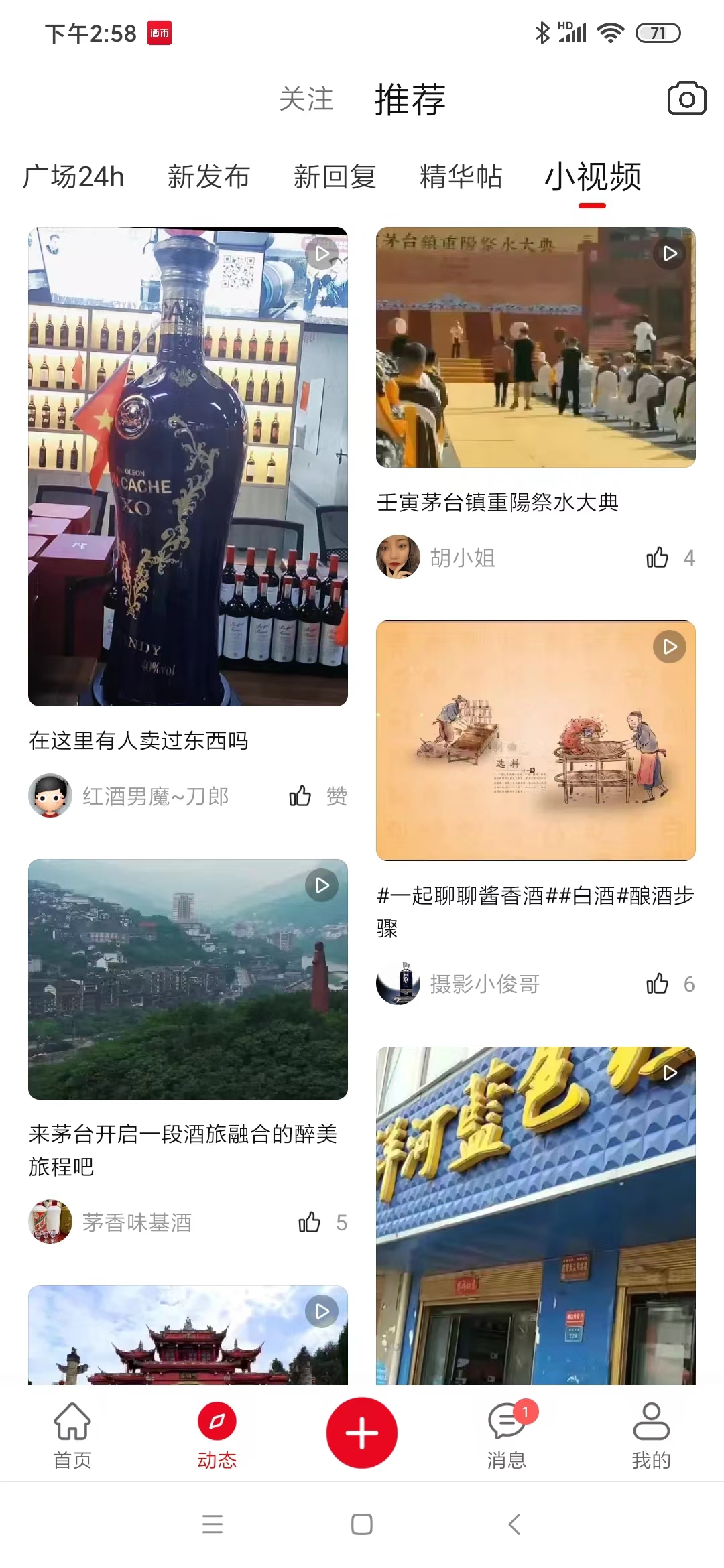Go to the 首页 tab
Screen dimensions: 724x1568
click(x=72, y=1434)
